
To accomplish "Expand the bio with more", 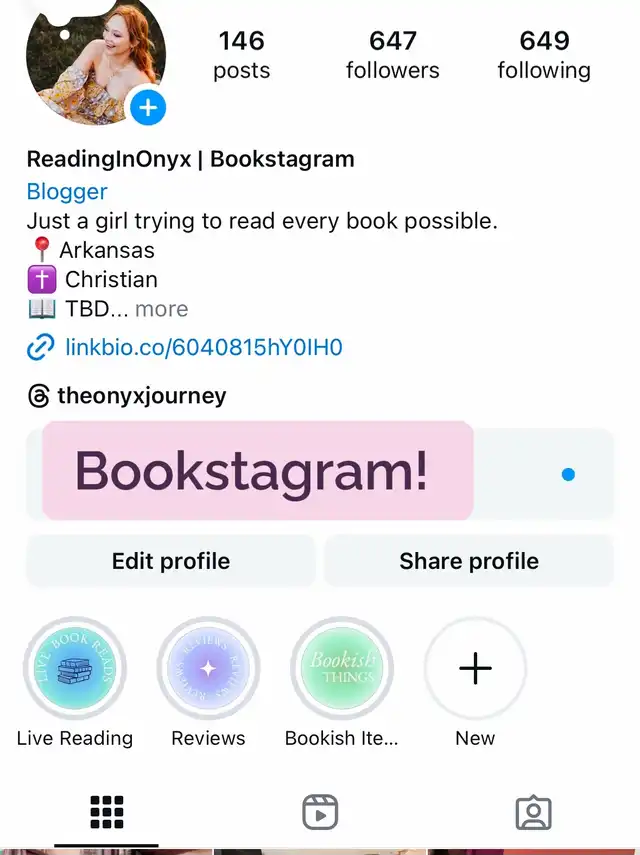I will click(161, 309).
